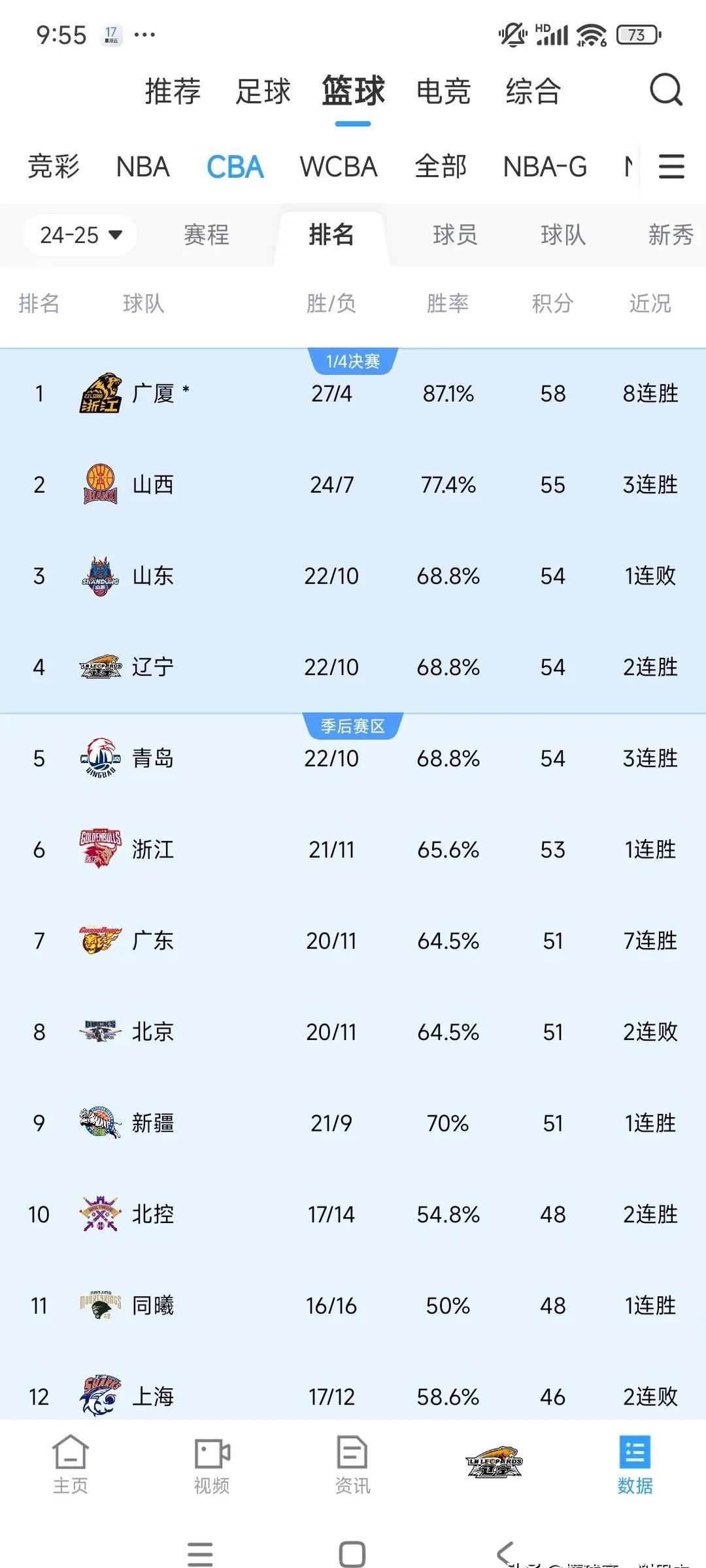Tap the system back button
706x1568 pixels.
(505, 1553)
